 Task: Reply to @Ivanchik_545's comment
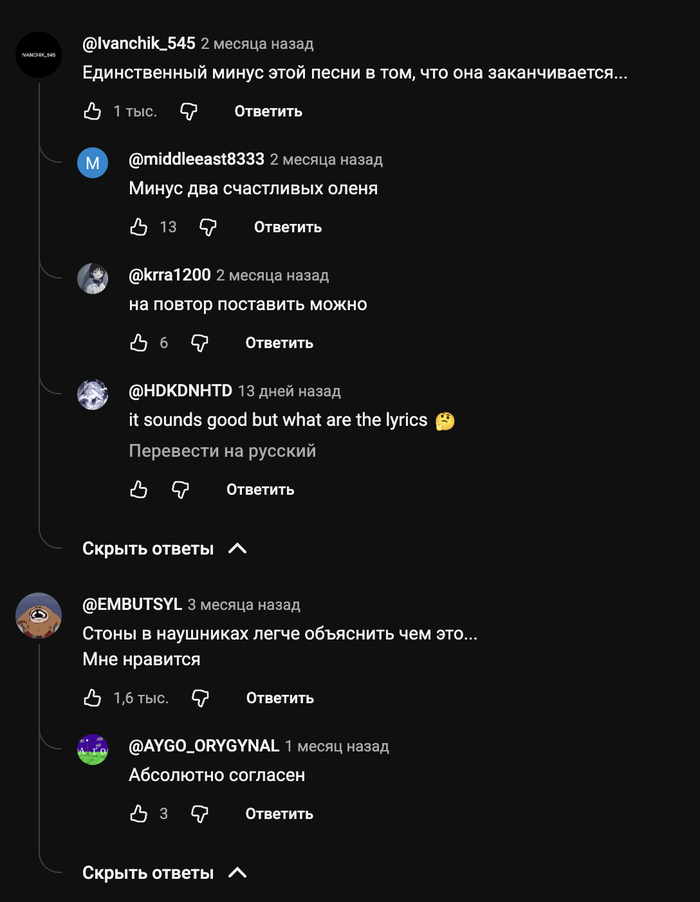(268, 111)
